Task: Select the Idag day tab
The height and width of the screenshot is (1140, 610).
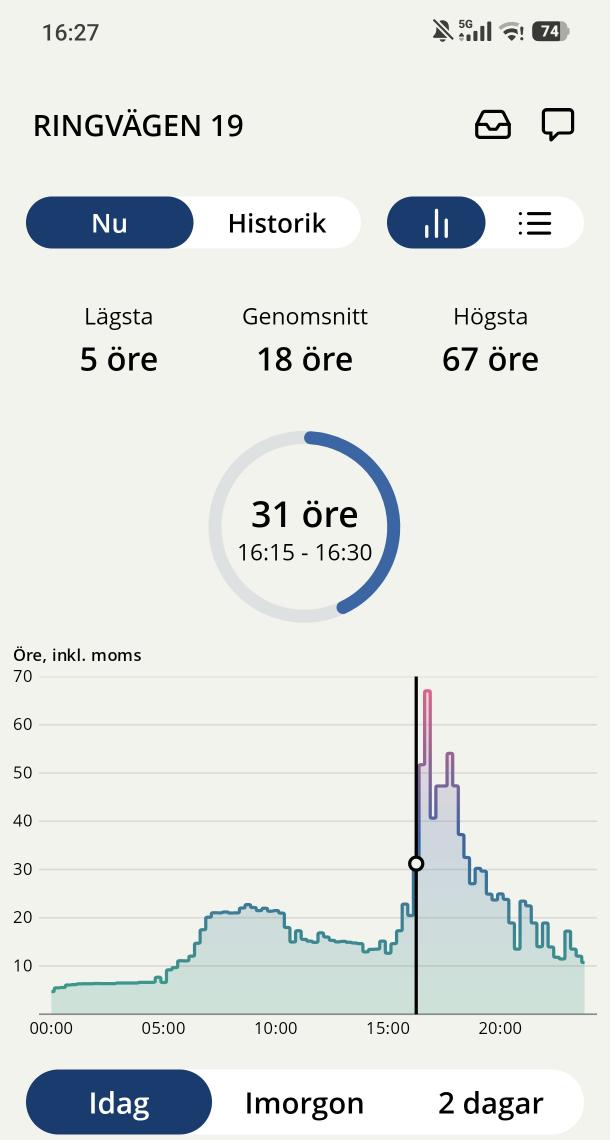Action: pos(119,1103)
